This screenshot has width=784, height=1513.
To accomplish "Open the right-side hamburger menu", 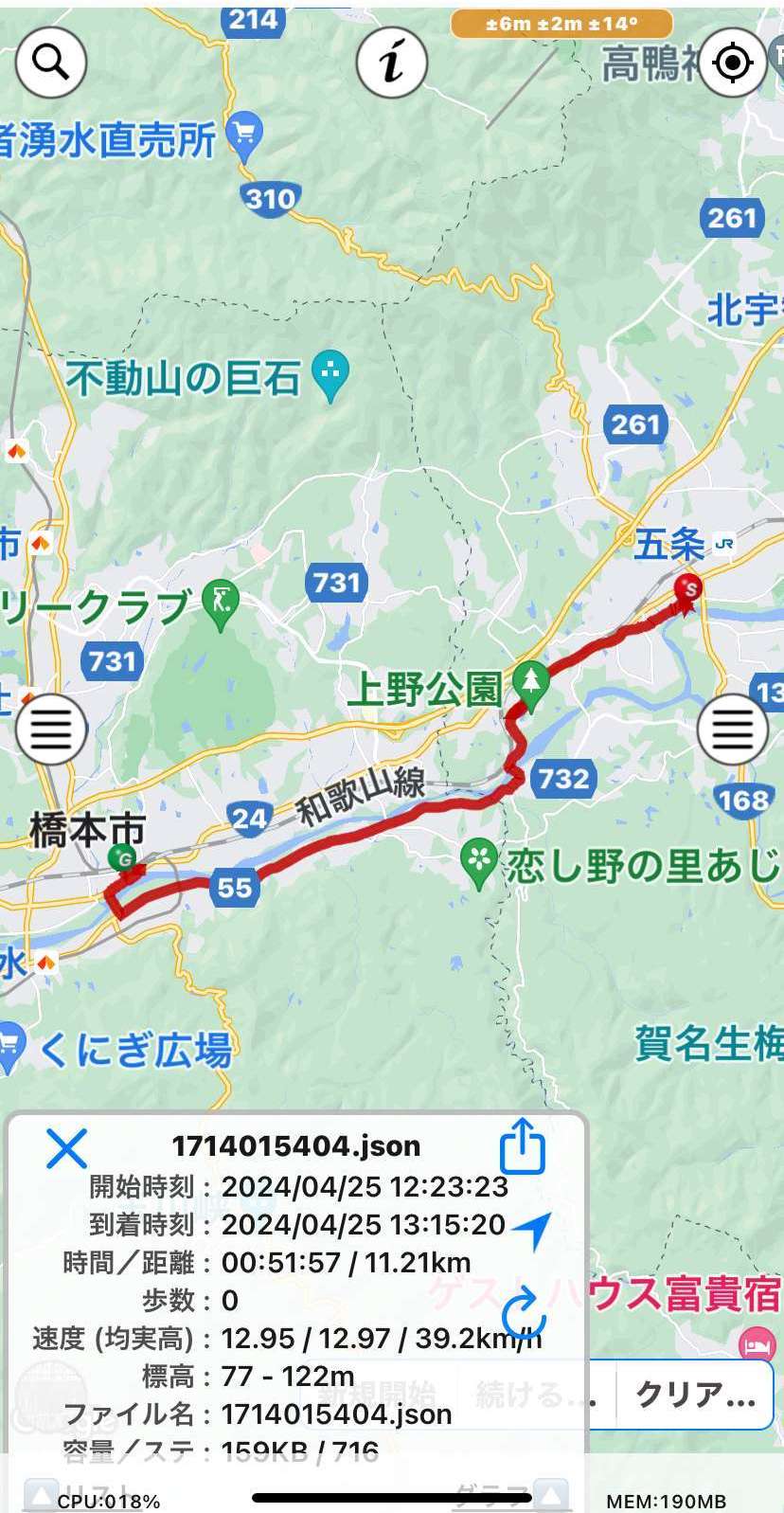I will pyautogui.click(x=732, y=729).
